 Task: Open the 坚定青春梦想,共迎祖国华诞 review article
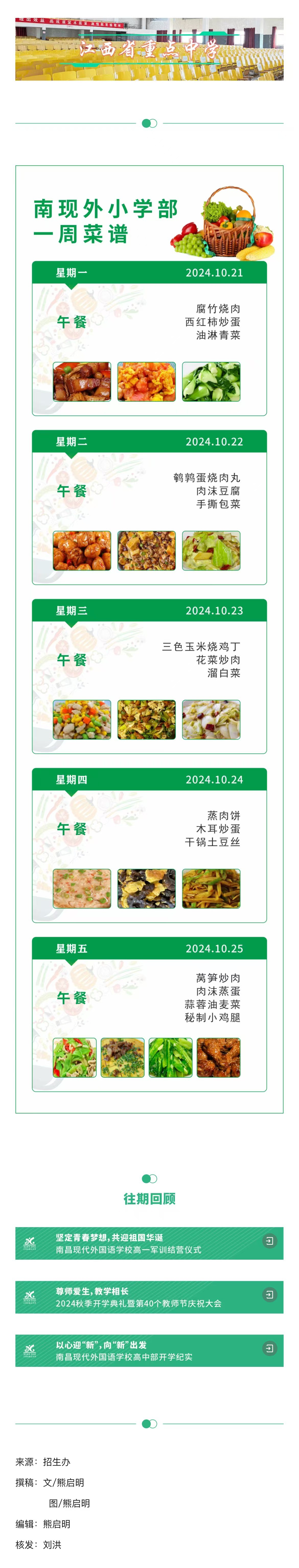tap(149, 1242)
